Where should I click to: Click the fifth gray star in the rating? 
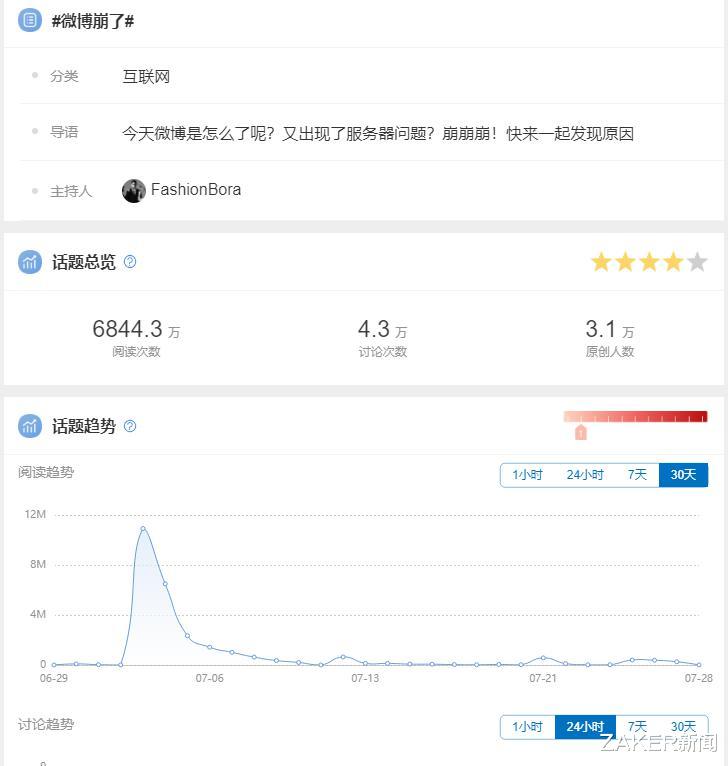(x=697, y=261)
